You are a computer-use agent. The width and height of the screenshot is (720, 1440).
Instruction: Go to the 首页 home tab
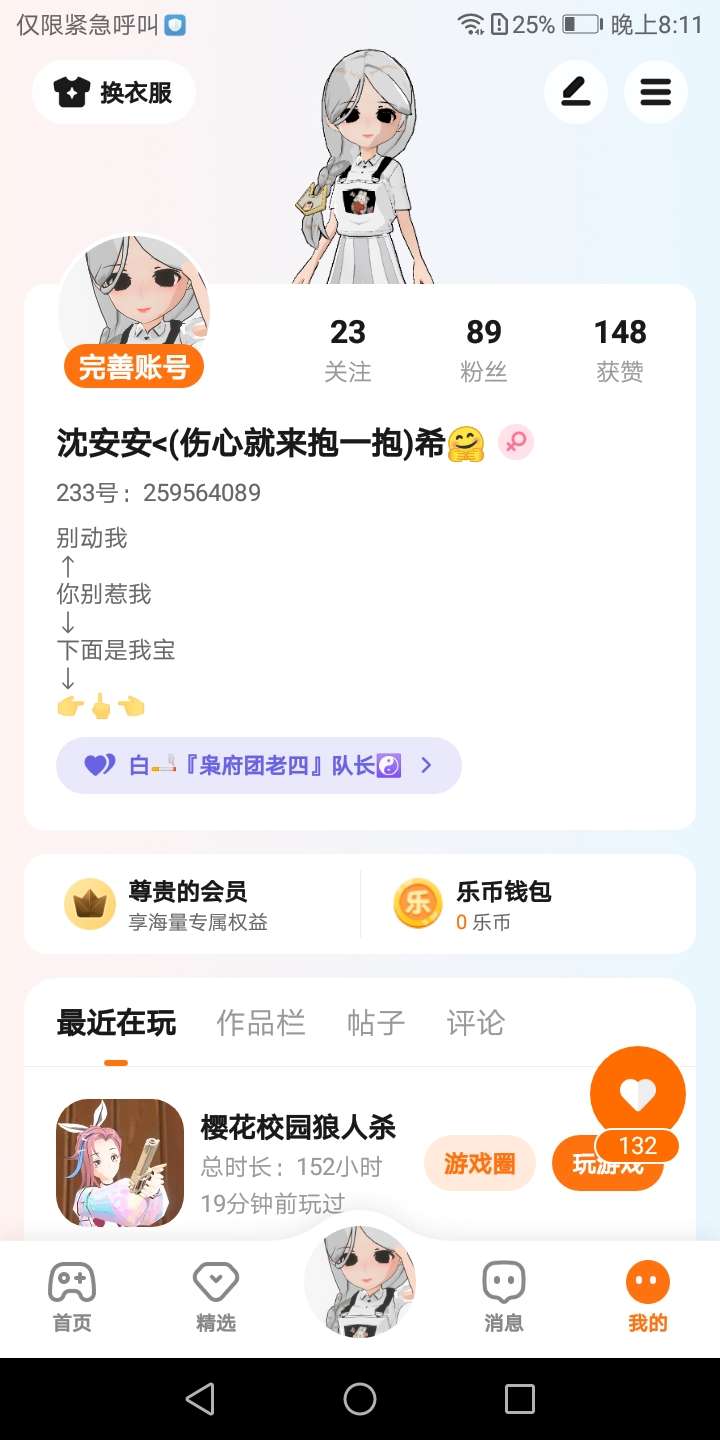click(x=72, y=1298)
